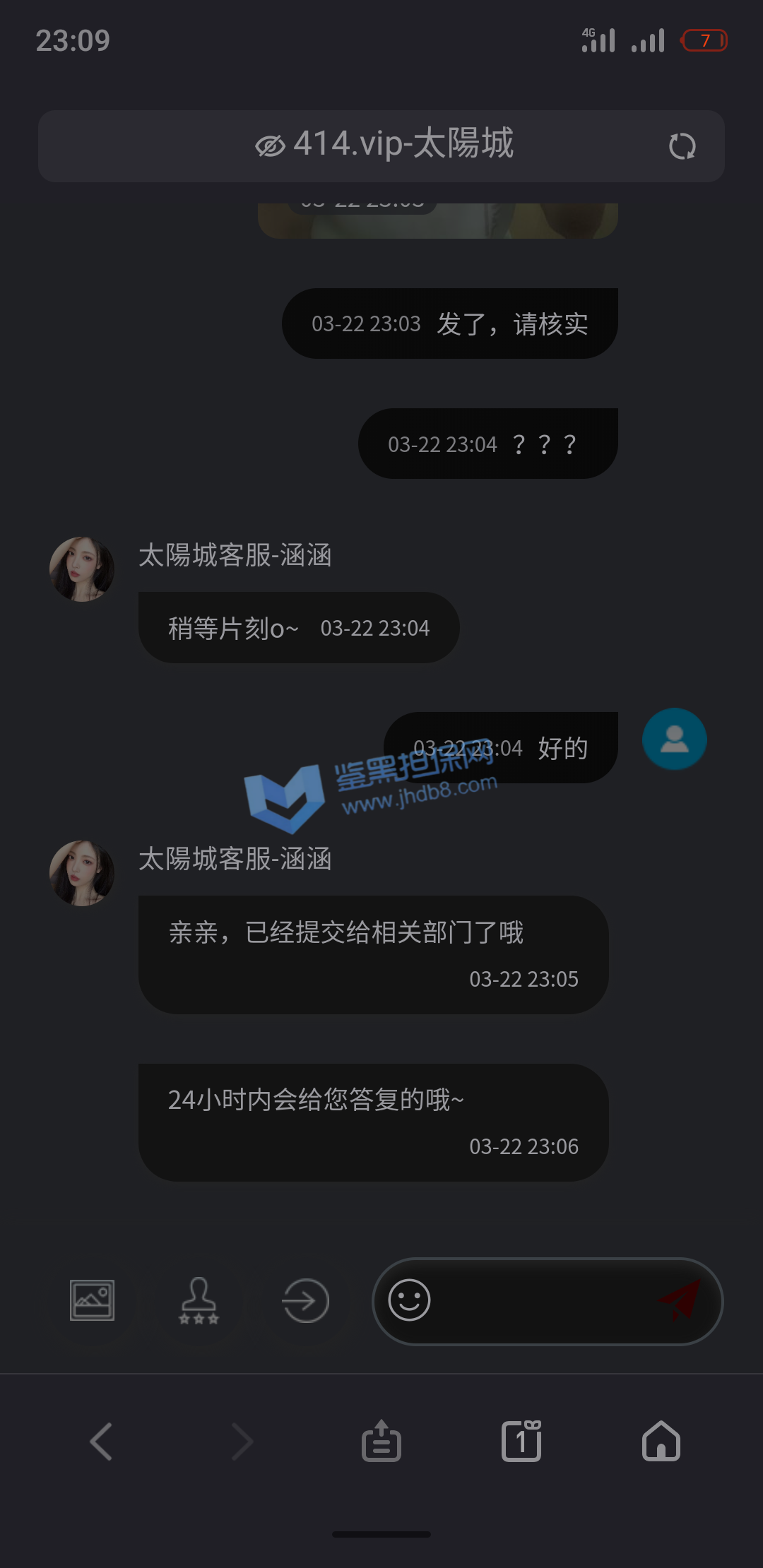Screen dimensions: 763x1568
Task: Reload the page with the refresh icon
Action: tap(682, 146)
